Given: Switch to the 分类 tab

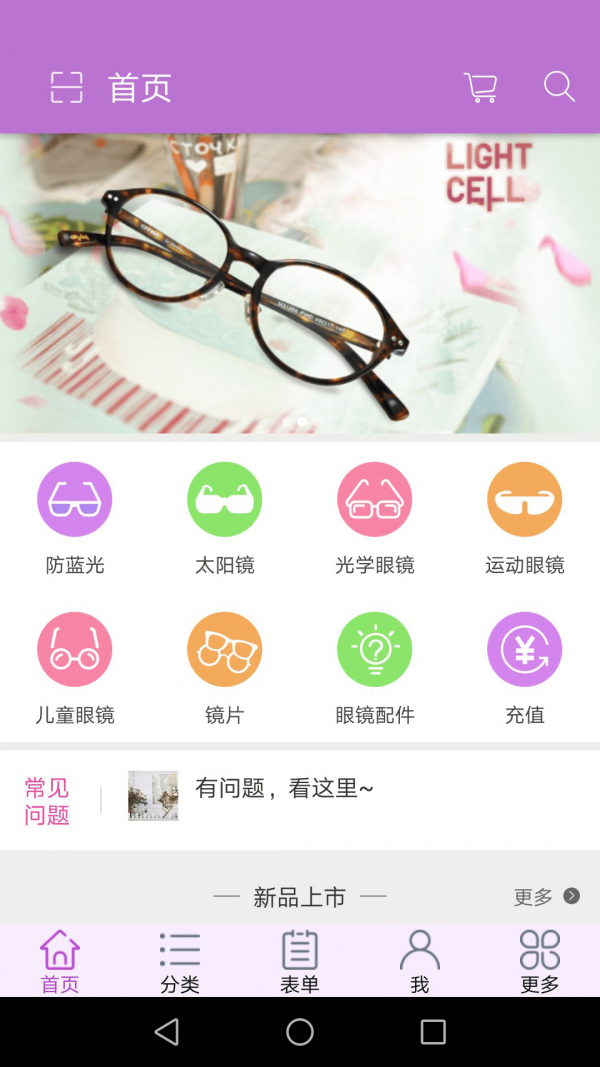Looking at the screenshot, I should (x=180, y=962).
